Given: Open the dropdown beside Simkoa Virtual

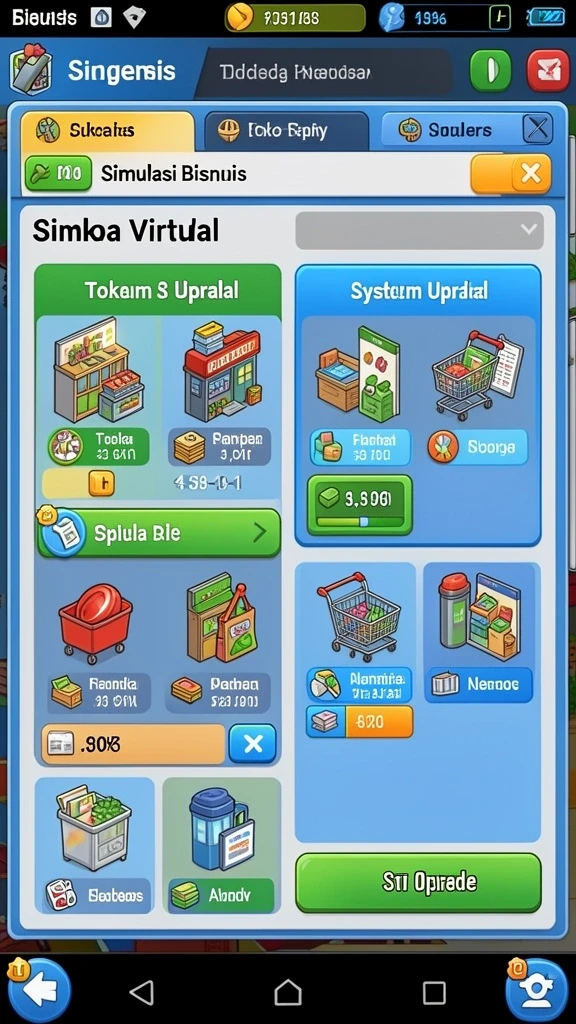Looking at the screenshot, I should coord(419,230).
